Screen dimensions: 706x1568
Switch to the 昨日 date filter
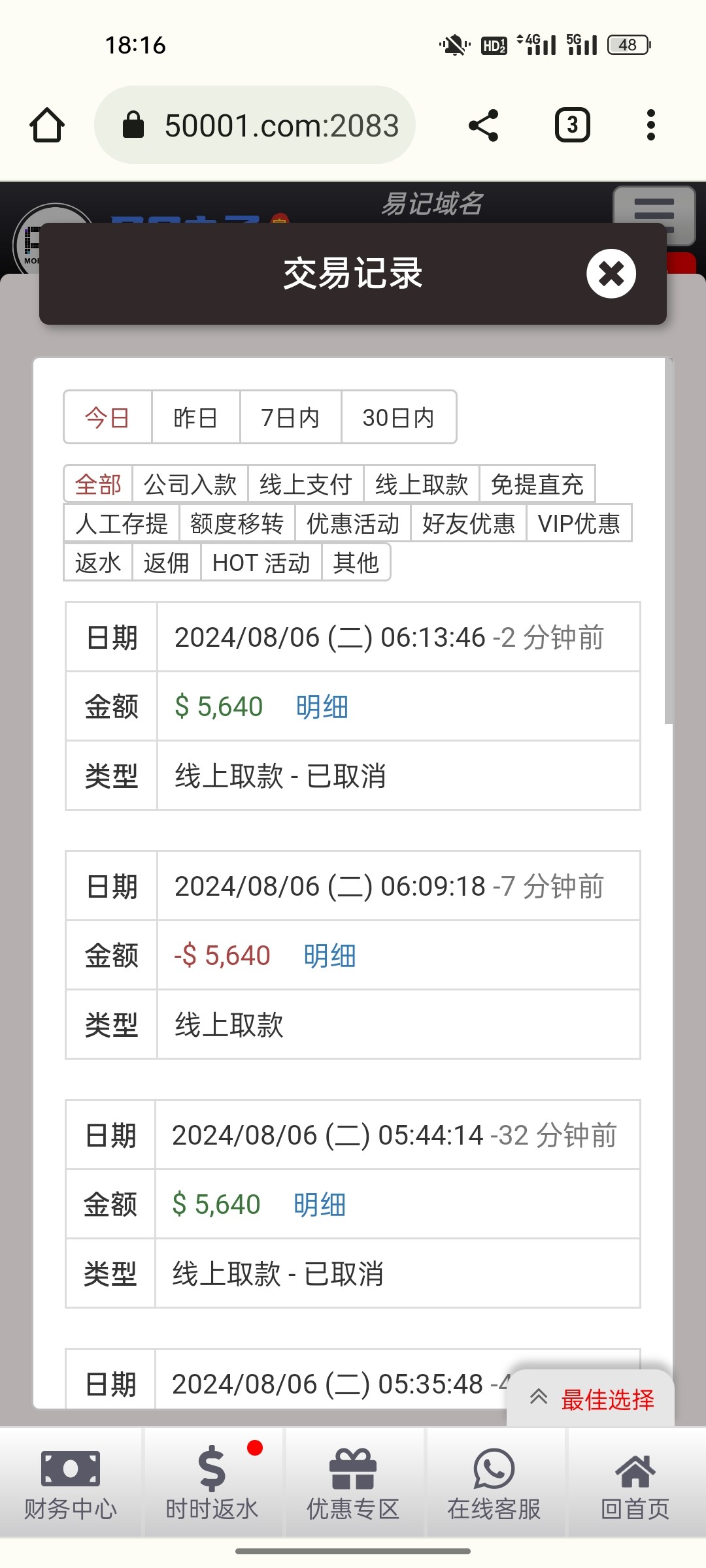[x=195, y=417]
